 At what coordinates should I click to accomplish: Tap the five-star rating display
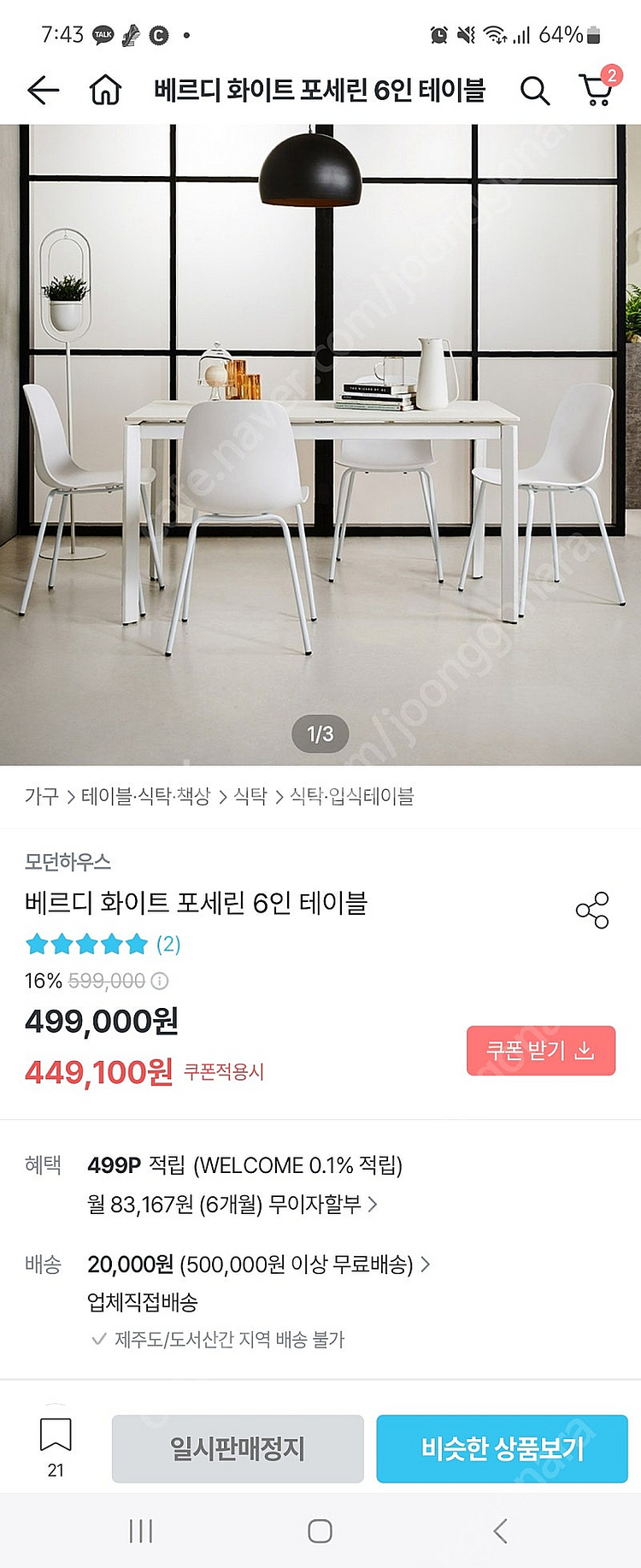click(85, 944)
